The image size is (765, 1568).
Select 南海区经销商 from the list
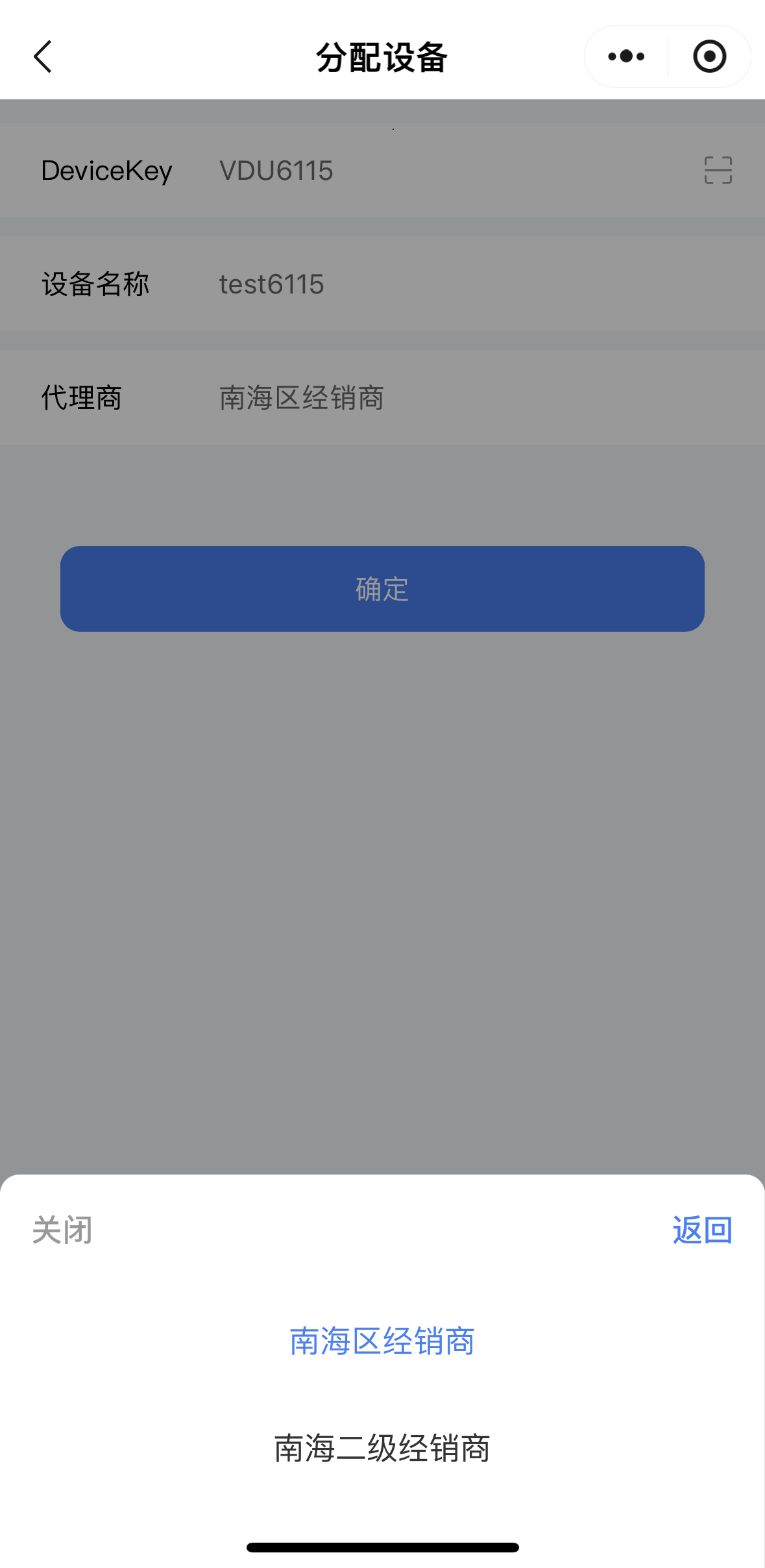pos(382,1341)
